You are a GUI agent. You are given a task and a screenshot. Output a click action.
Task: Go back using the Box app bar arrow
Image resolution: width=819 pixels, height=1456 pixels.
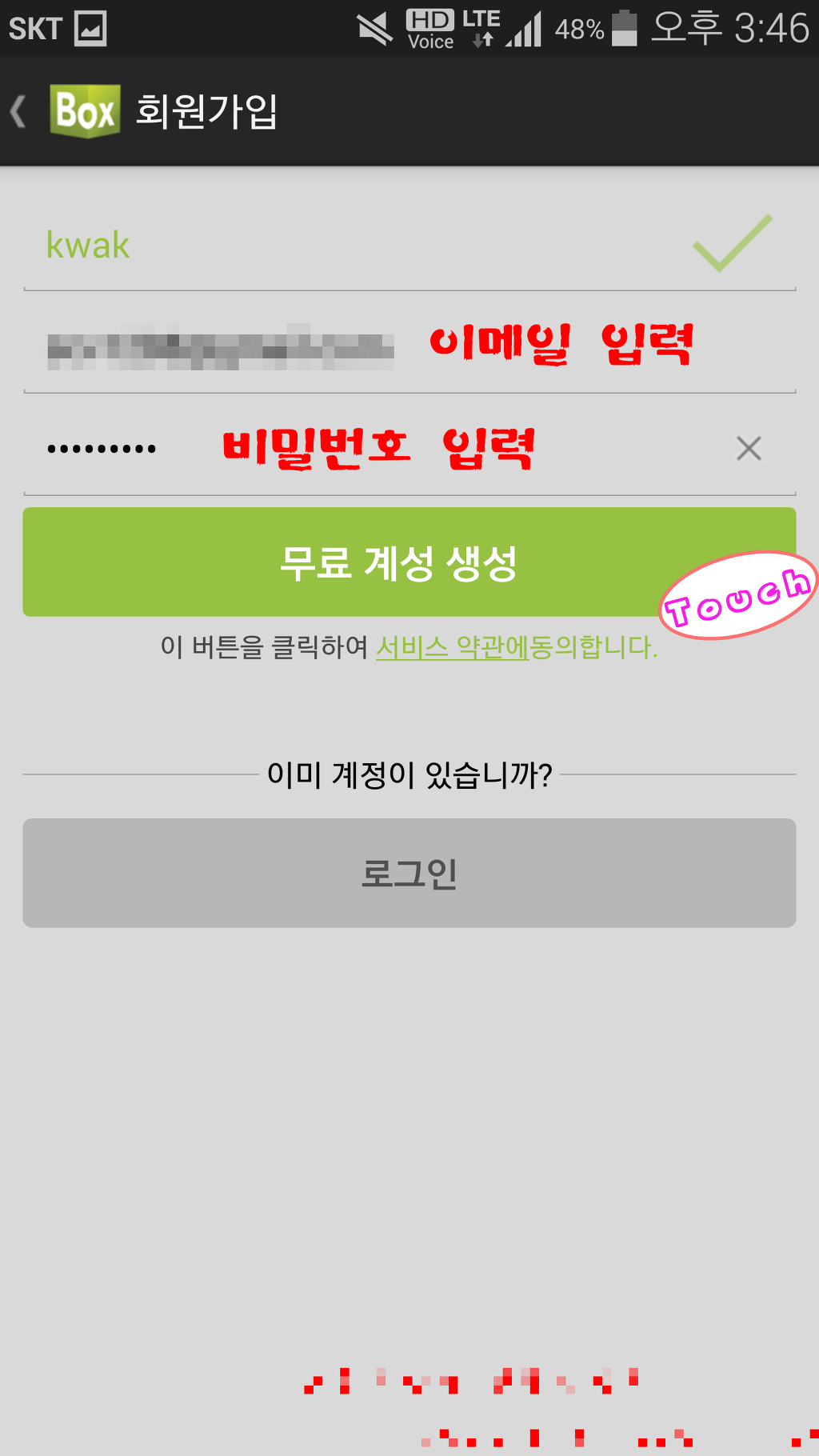[x=19, y=111]
